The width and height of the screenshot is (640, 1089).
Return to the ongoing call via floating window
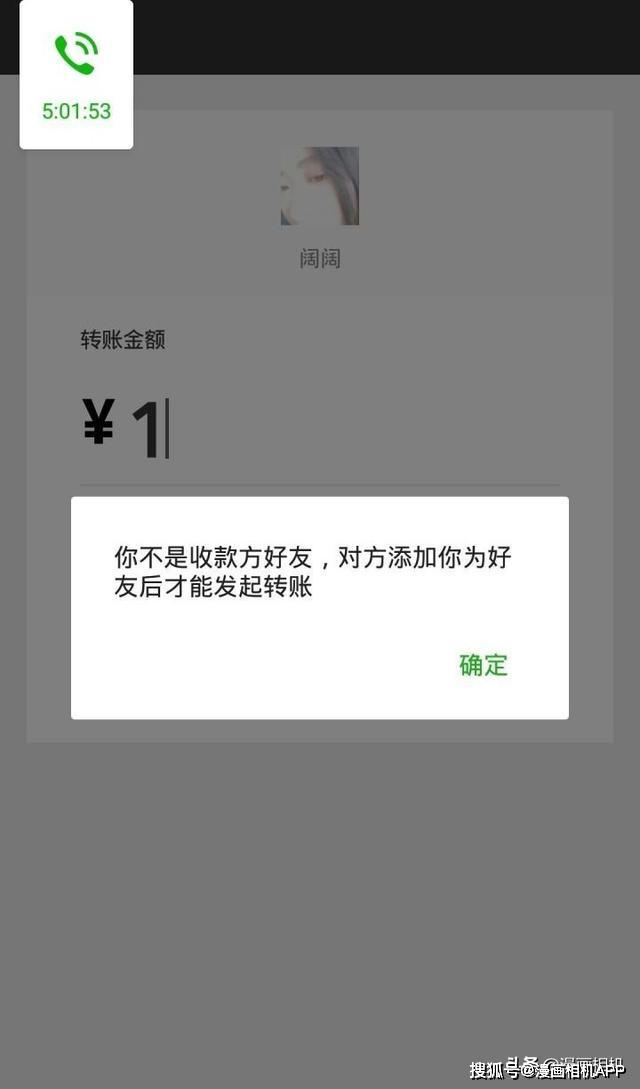[x=76, y=74]
